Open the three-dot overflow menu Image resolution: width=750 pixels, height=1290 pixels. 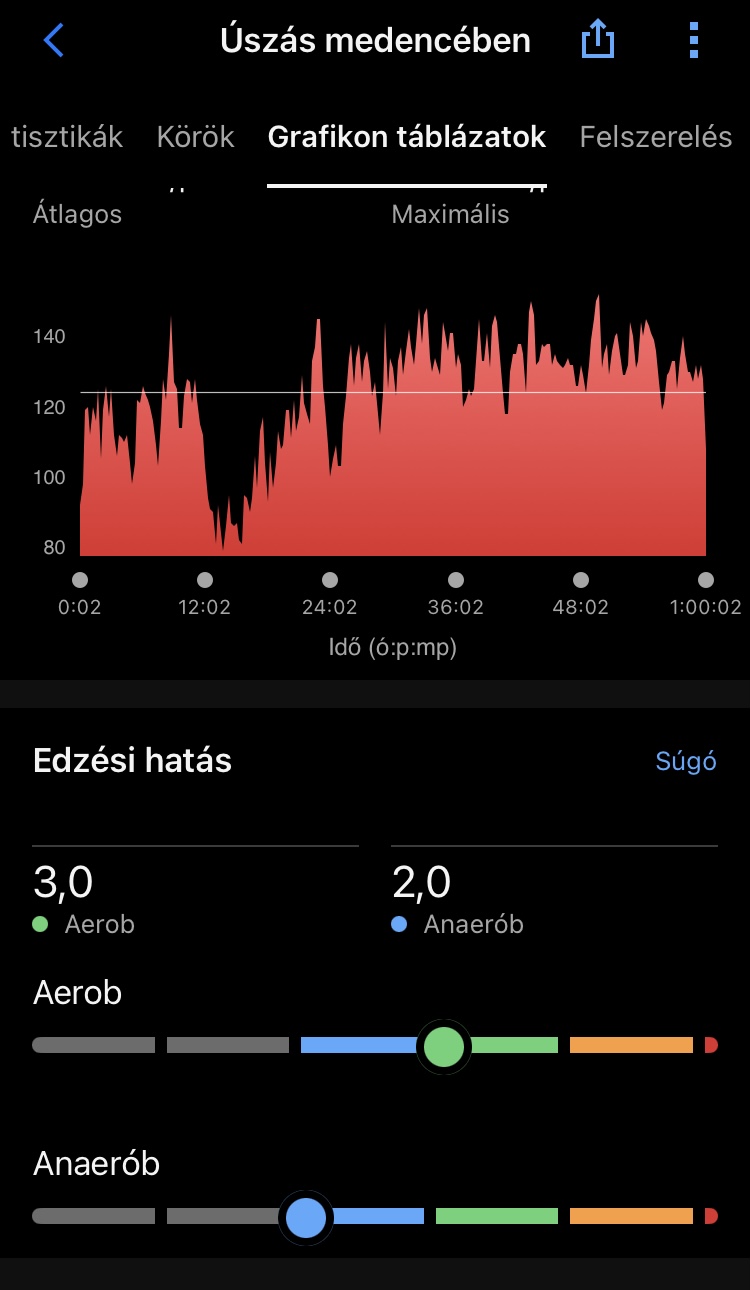[694, 41]
